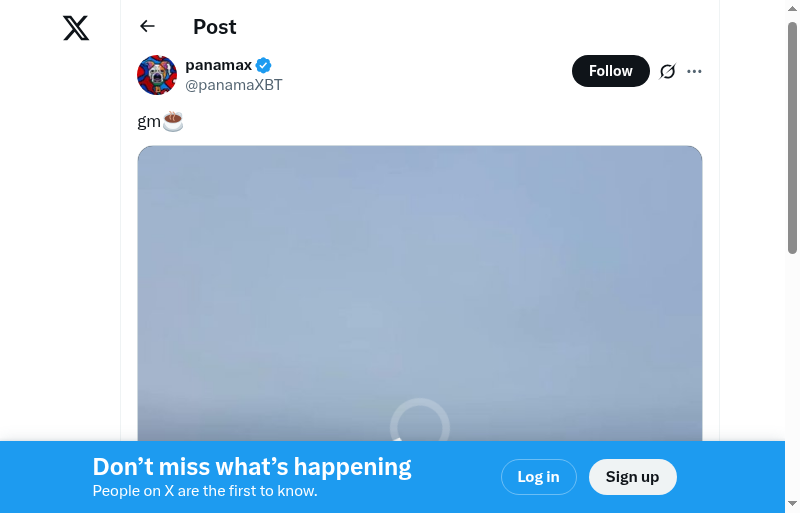Tap the Grok icon beside Follow
The height and width of the screenshot is (513, 800).
[668, 71]
